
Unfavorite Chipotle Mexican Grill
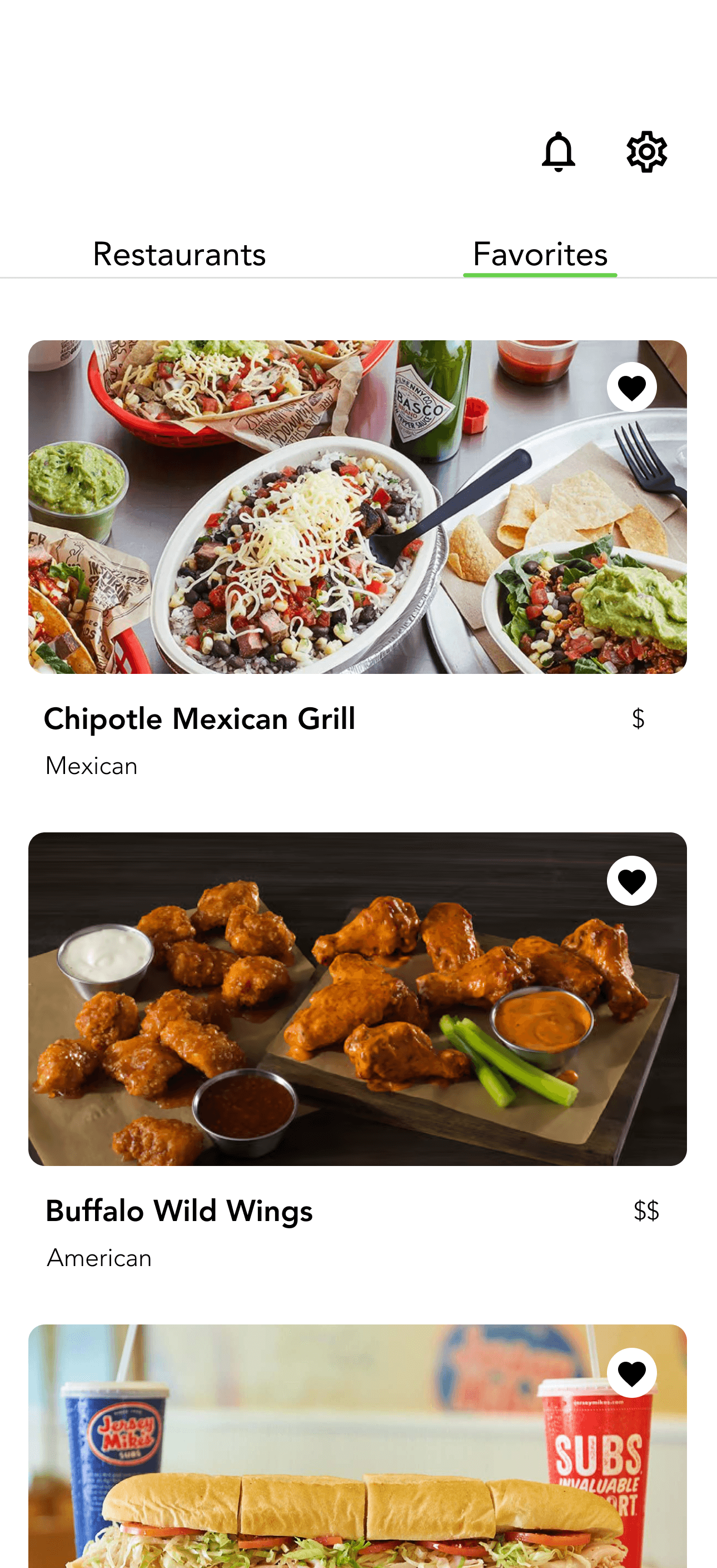coord(631,387)
